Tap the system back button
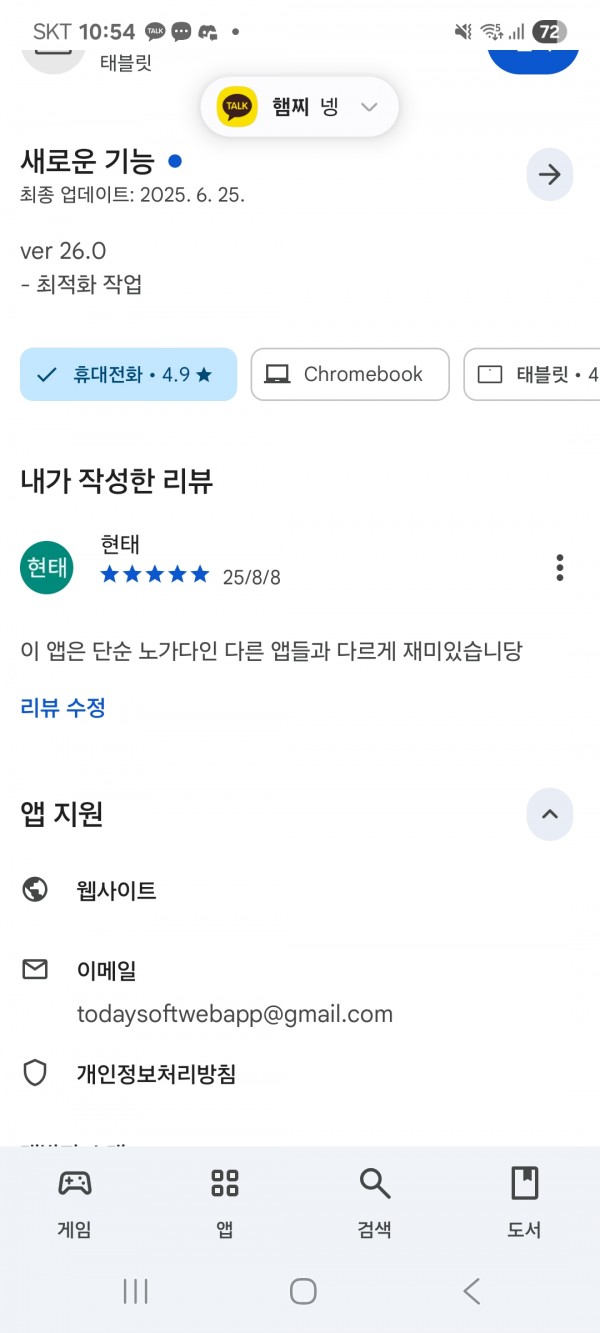600x1333 pixels. pos(472,1291)
